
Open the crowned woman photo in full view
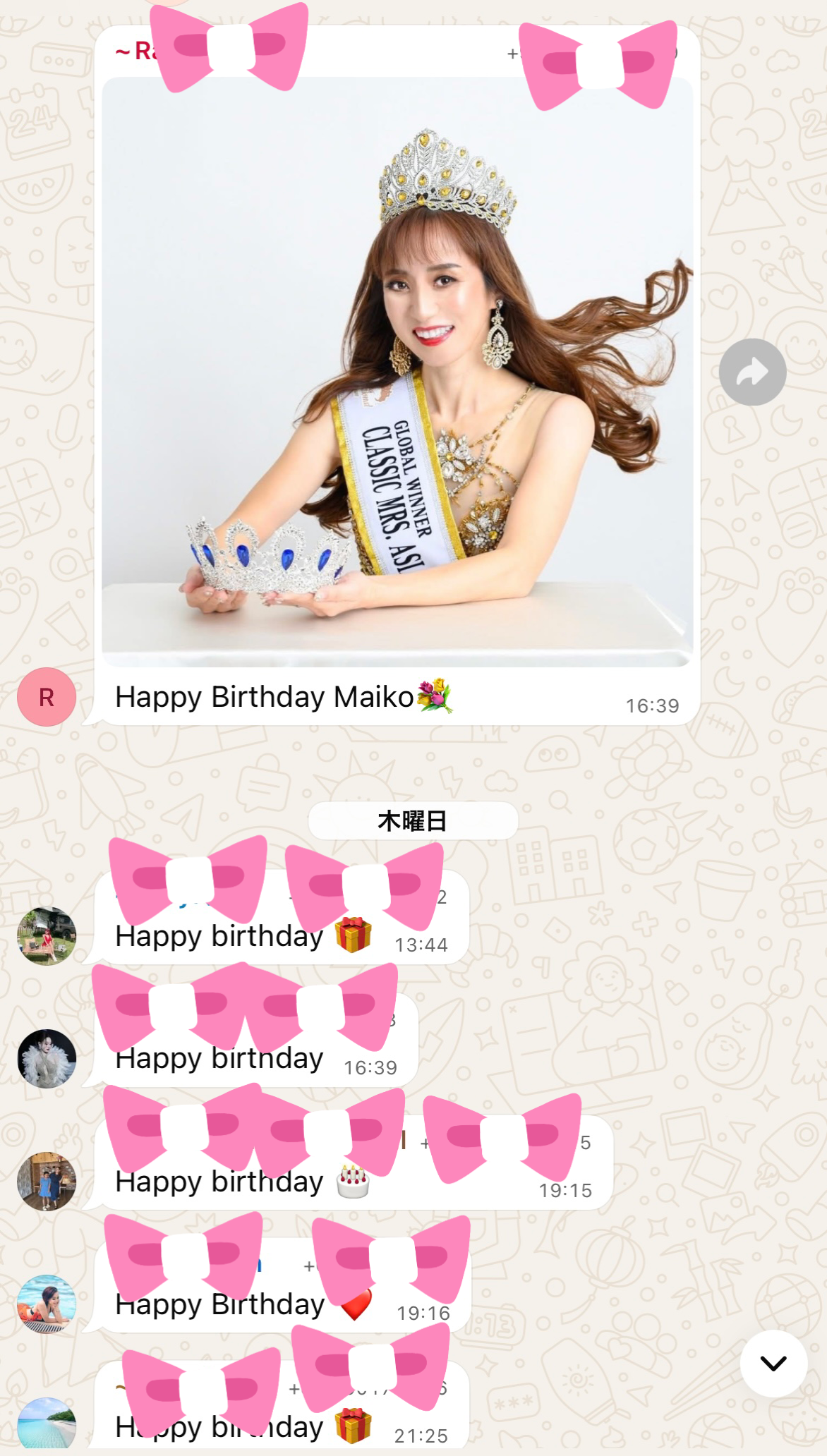(x=397, y=372)
